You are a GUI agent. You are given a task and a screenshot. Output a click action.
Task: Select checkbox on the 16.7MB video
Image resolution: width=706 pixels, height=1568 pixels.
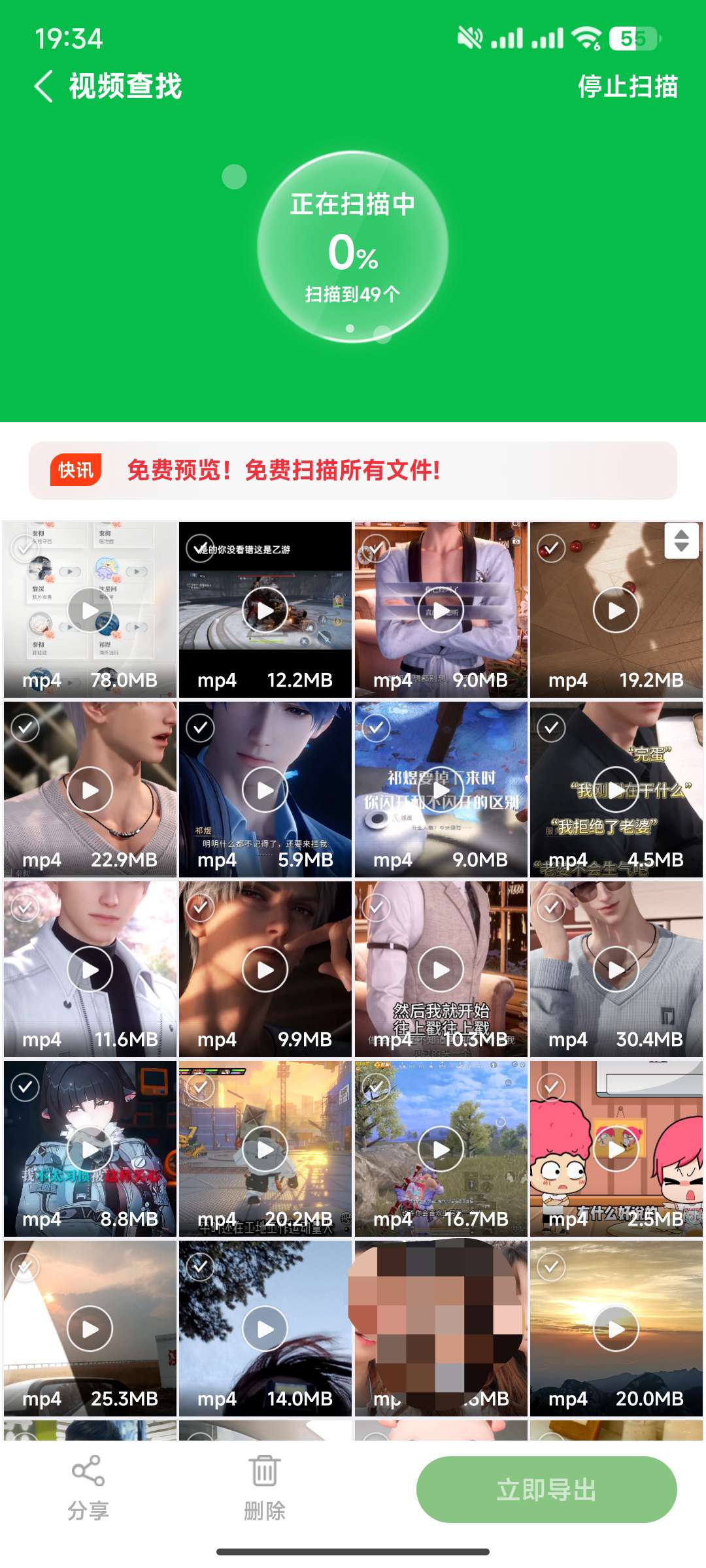(x=376, y=1087)
